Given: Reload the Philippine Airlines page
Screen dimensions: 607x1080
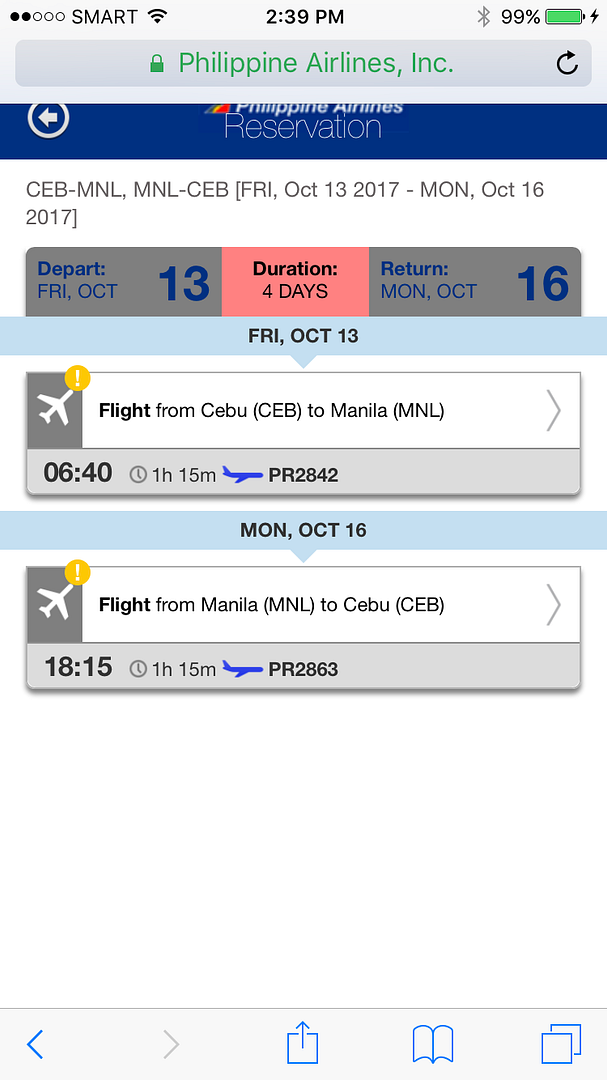Looking at the screenshot, I should 566,63.
